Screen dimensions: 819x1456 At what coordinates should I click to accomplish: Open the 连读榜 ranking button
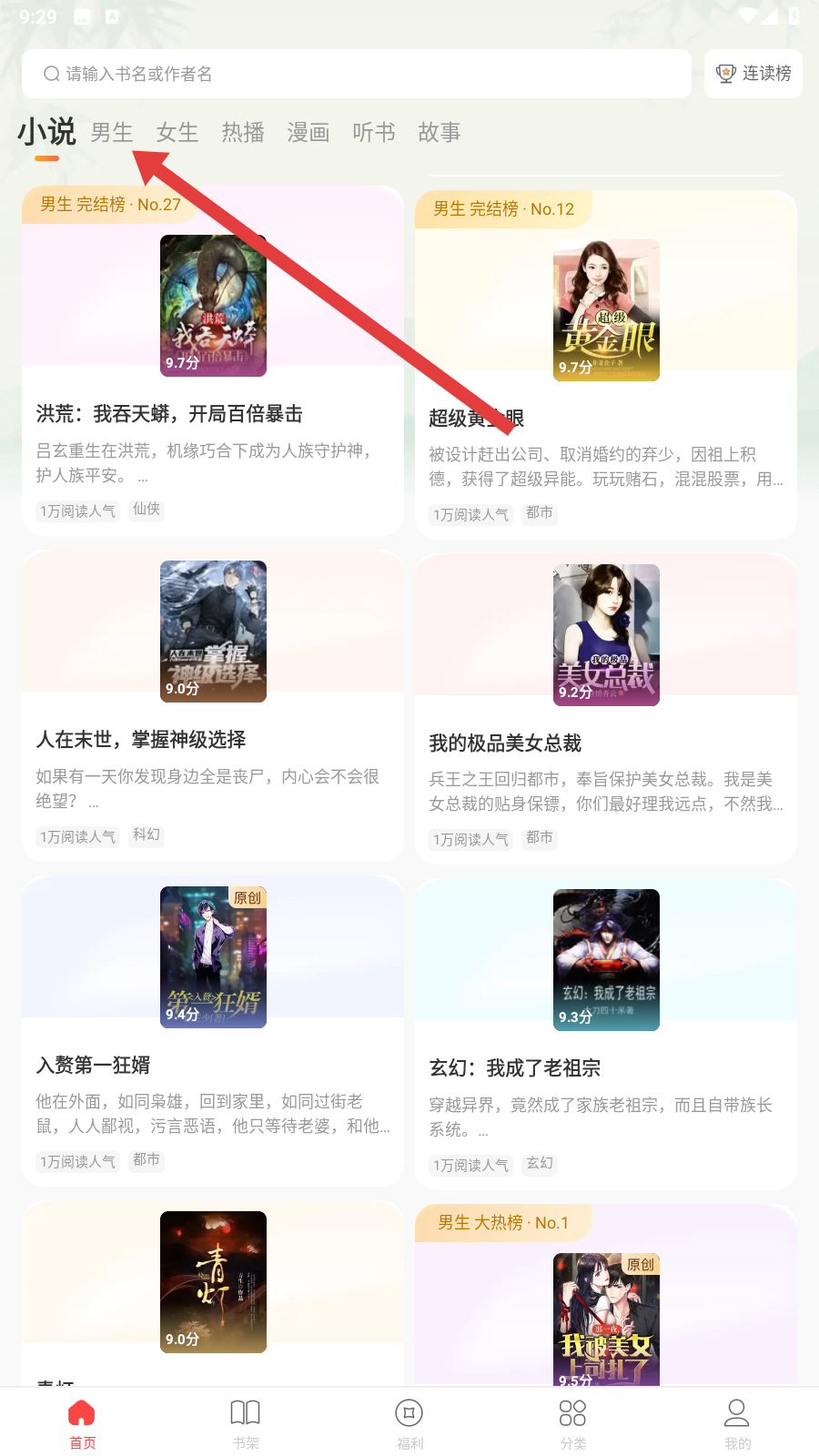753,74
